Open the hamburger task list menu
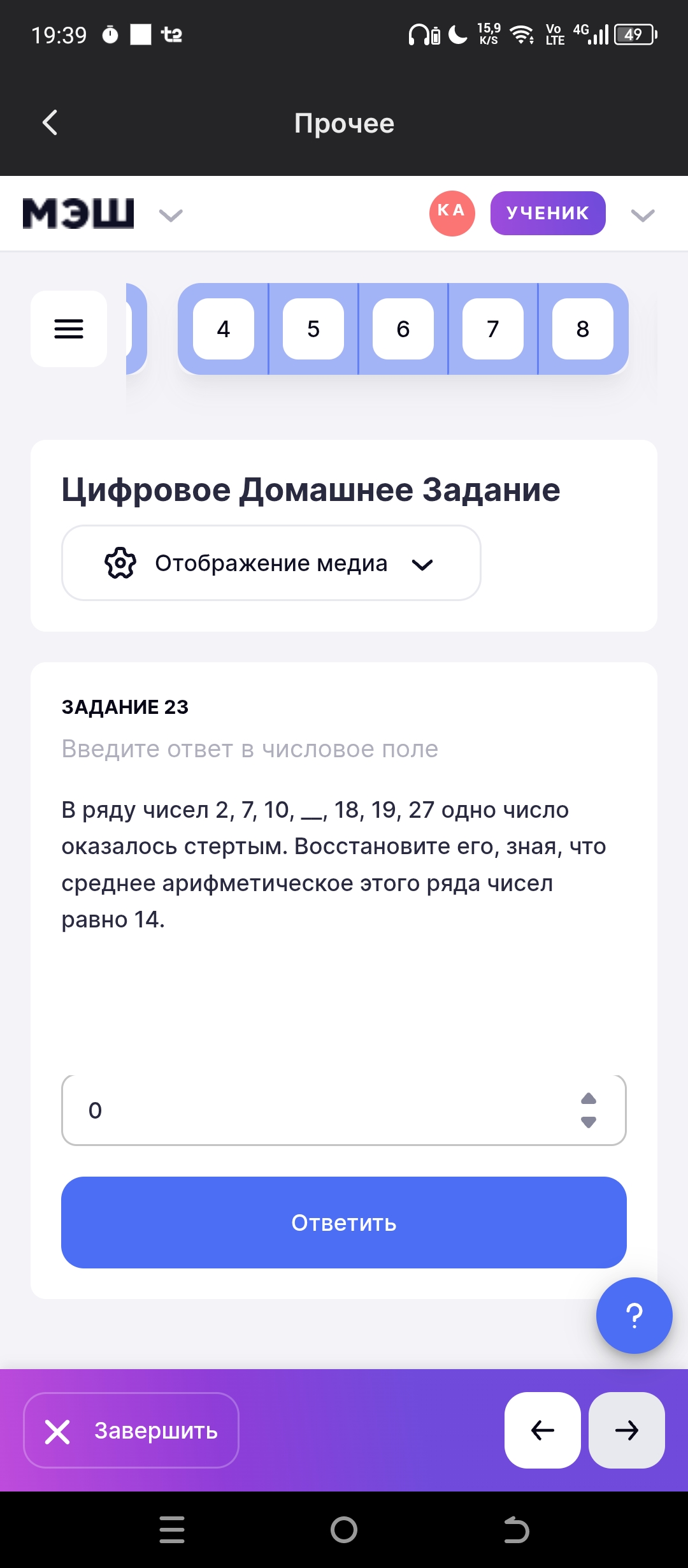 pyautogui.click(x=69, y=329)
